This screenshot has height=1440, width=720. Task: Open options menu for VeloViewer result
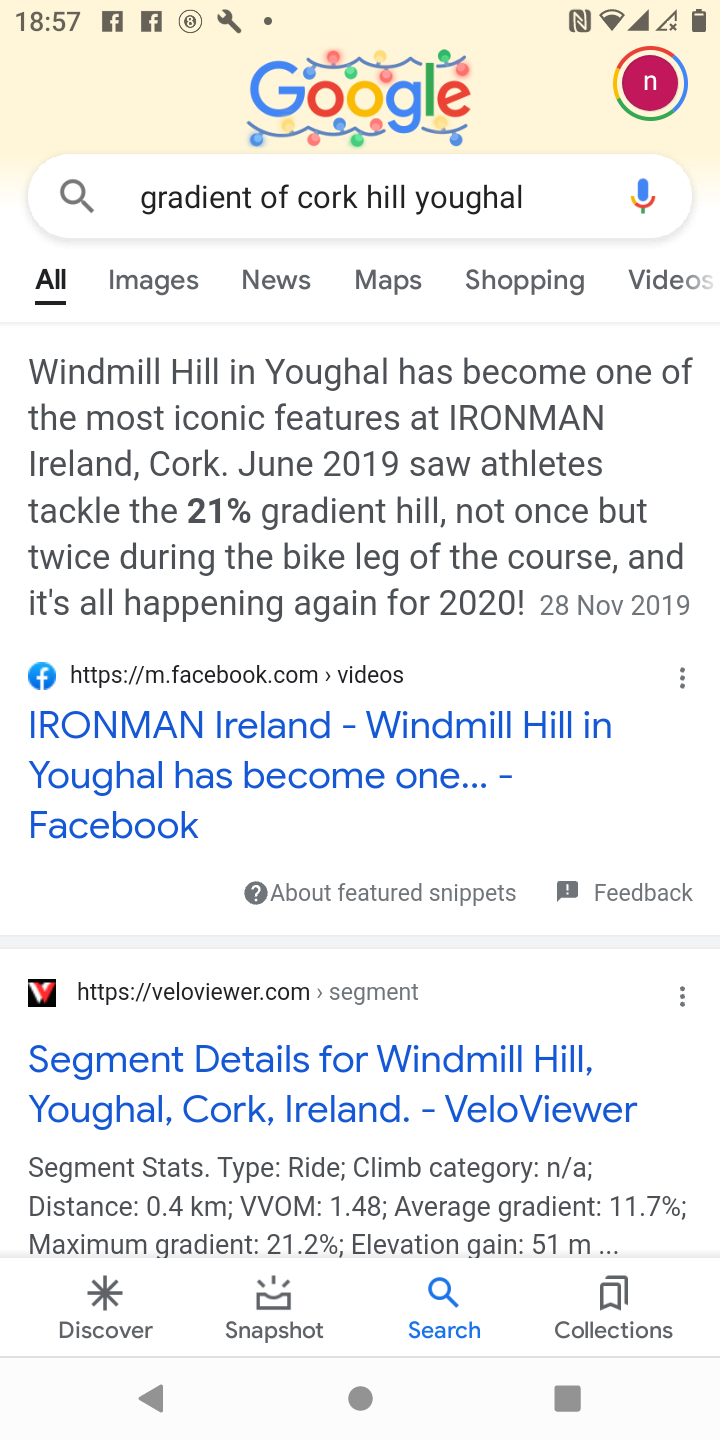(682, 997)
